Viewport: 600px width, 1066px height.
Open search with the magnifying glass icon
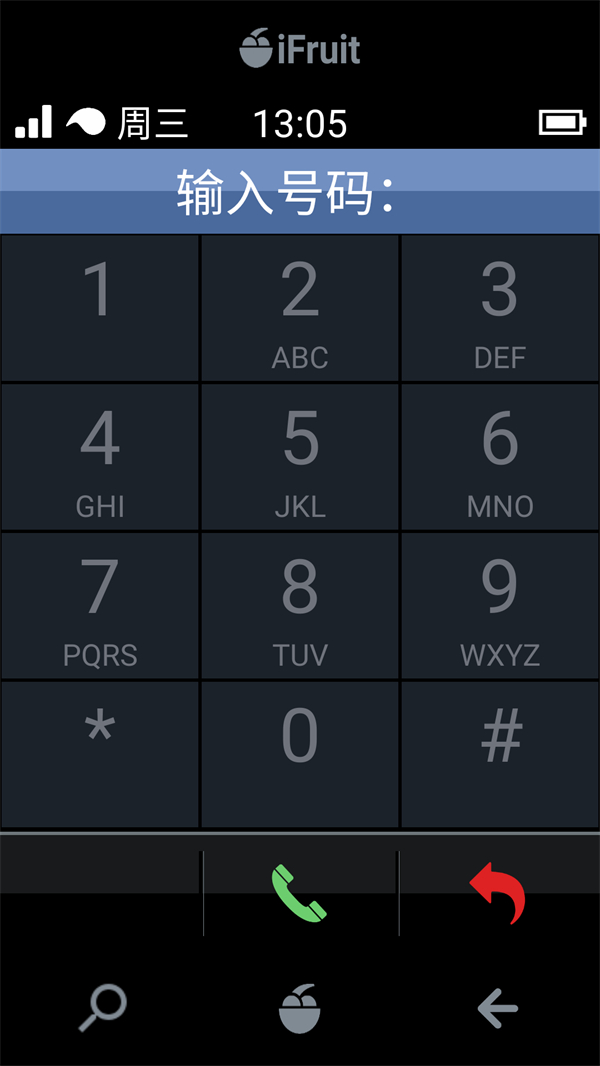click(103, 1008)
